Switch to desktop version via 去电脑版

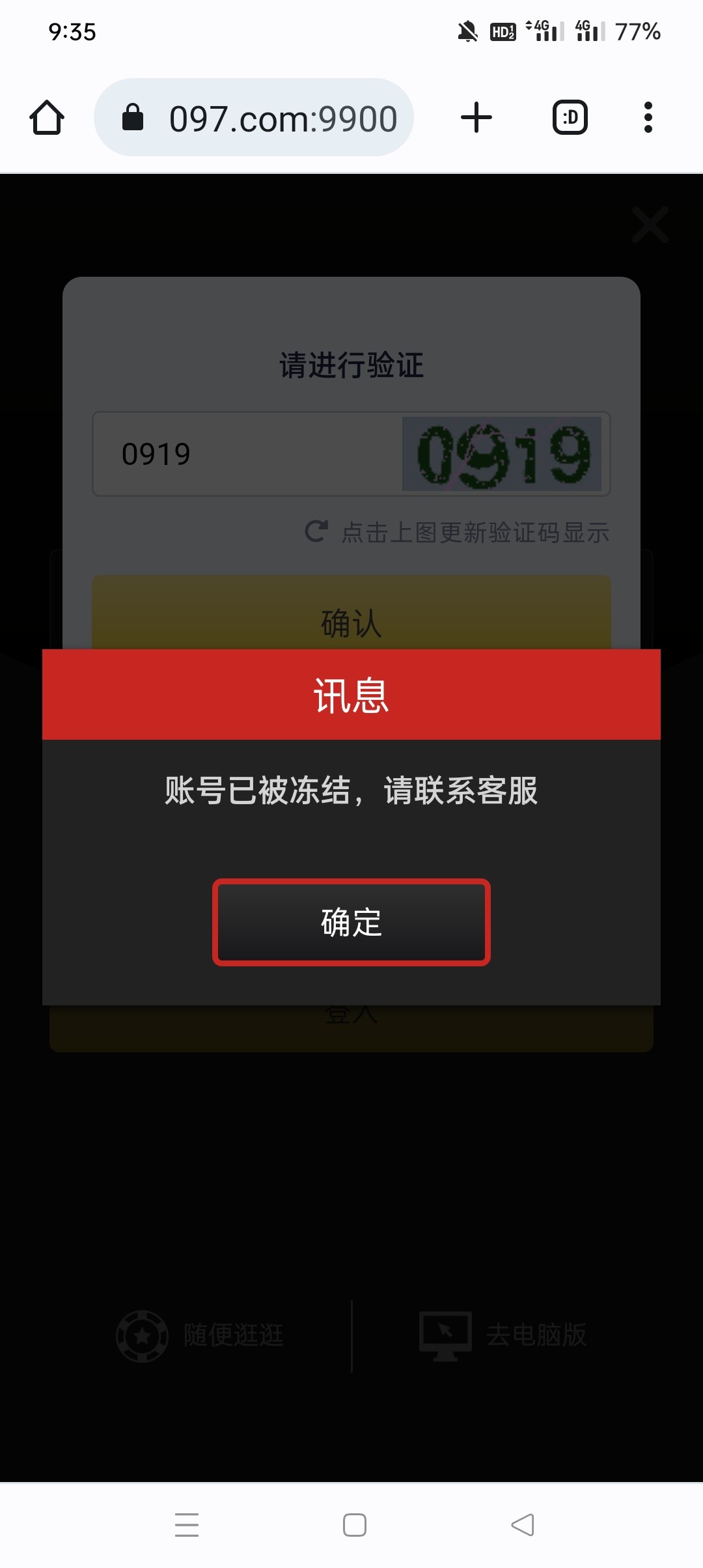point(537,1334)
